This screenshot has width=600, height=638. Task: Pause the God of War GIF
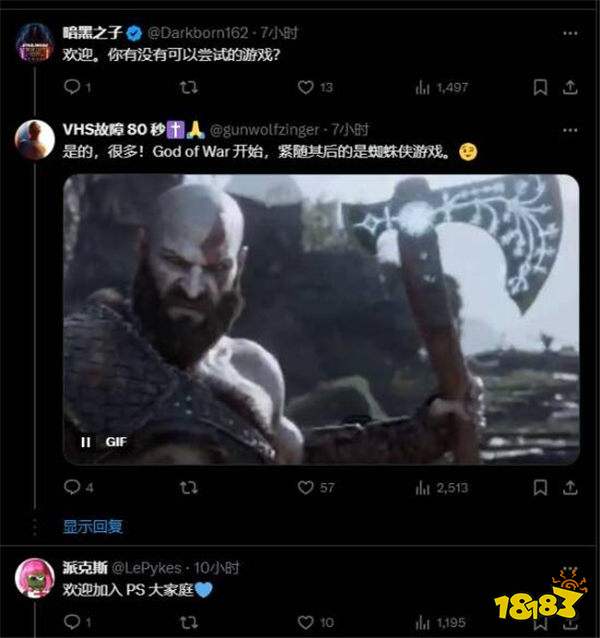86,441
